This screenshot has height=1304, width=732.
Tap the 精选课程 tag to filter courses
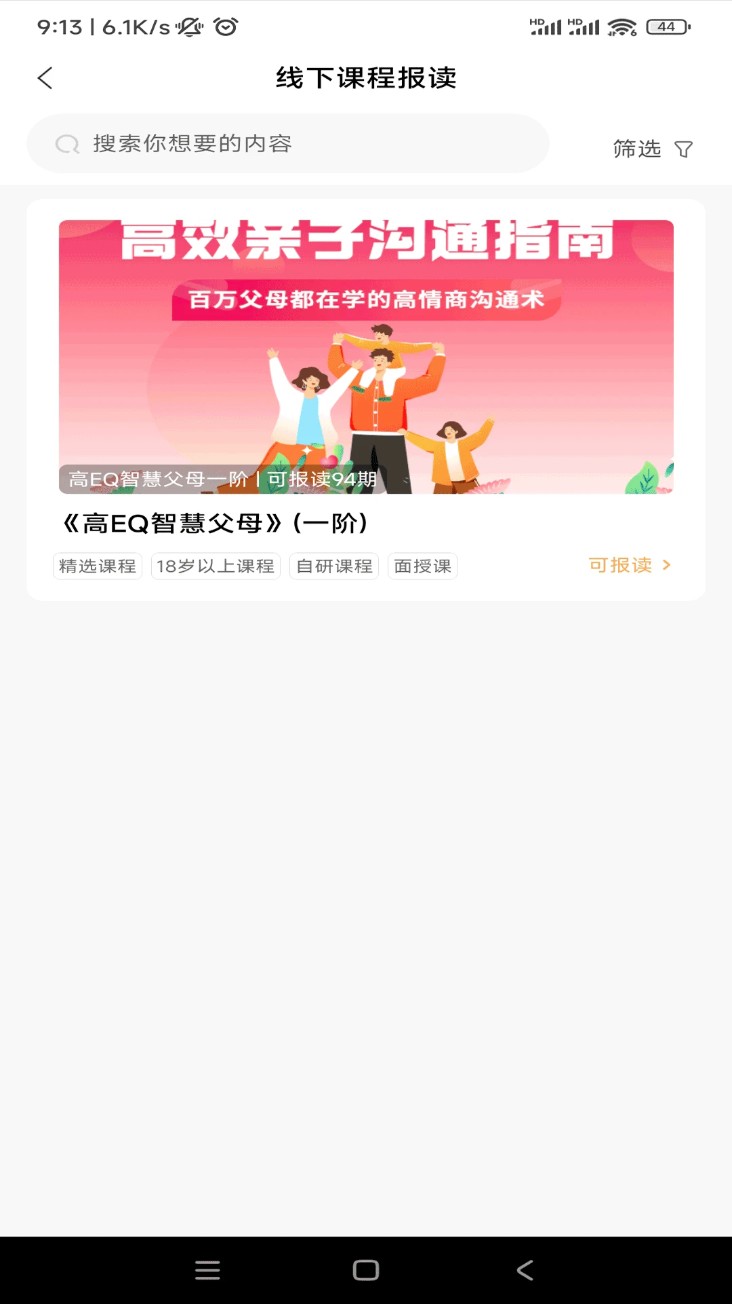[x=96, y=565]
